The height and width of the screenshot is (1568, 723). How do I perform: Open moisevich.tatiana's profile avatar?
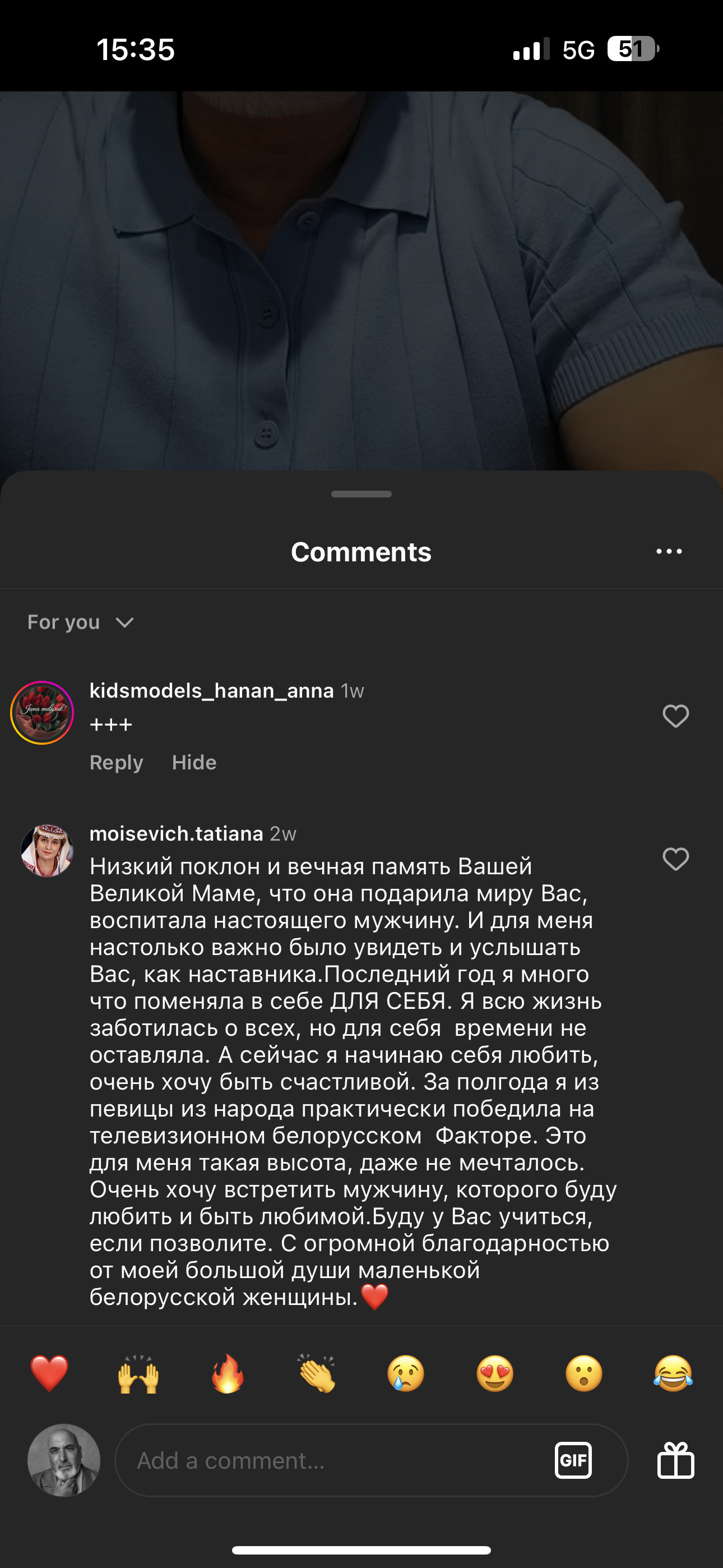47,850
